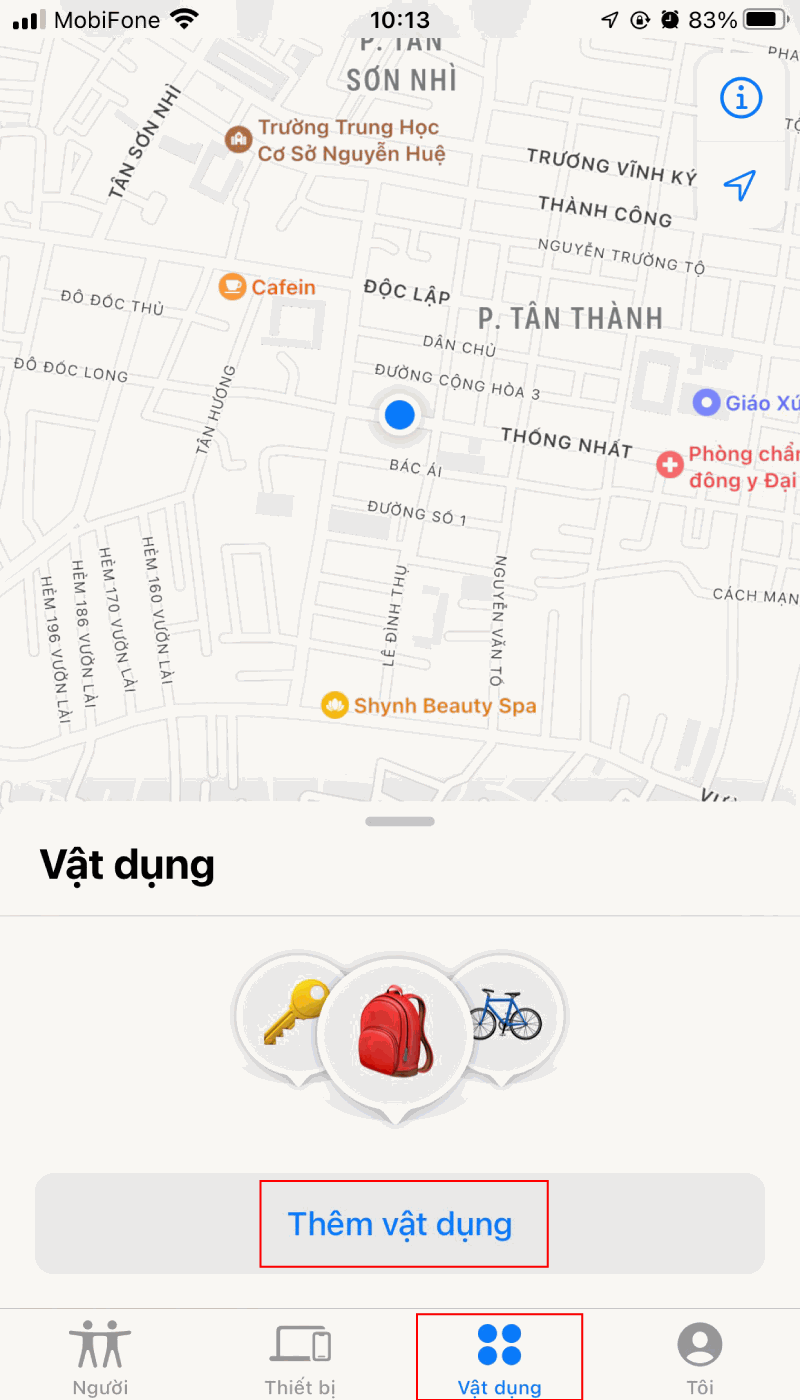Switch to the Thiết bị tab
Viewport: 800px width, 1400px height.
pos(300,1356)
